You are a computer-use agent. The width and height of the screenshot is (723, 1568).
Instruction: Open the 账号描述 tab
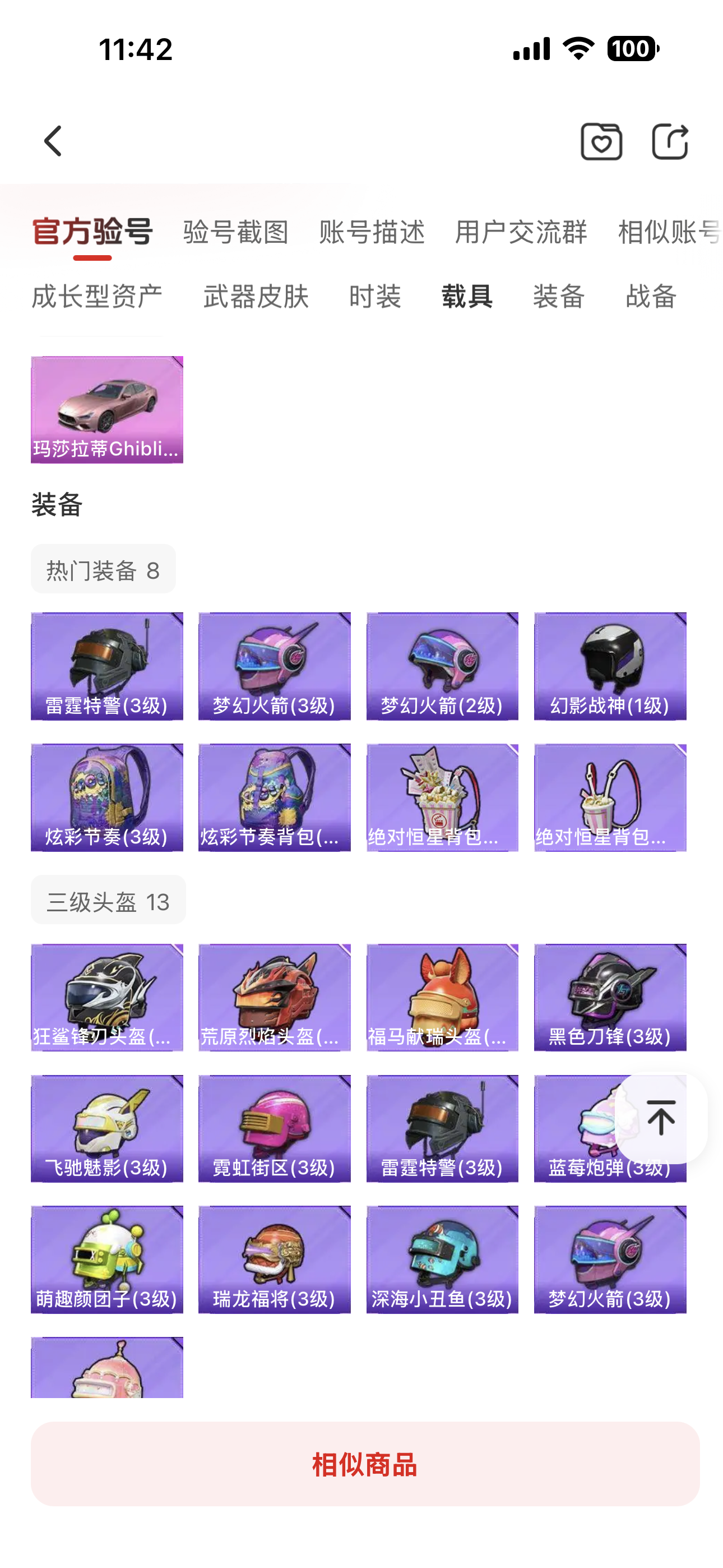pyautogui.click(x=372, y=232)
